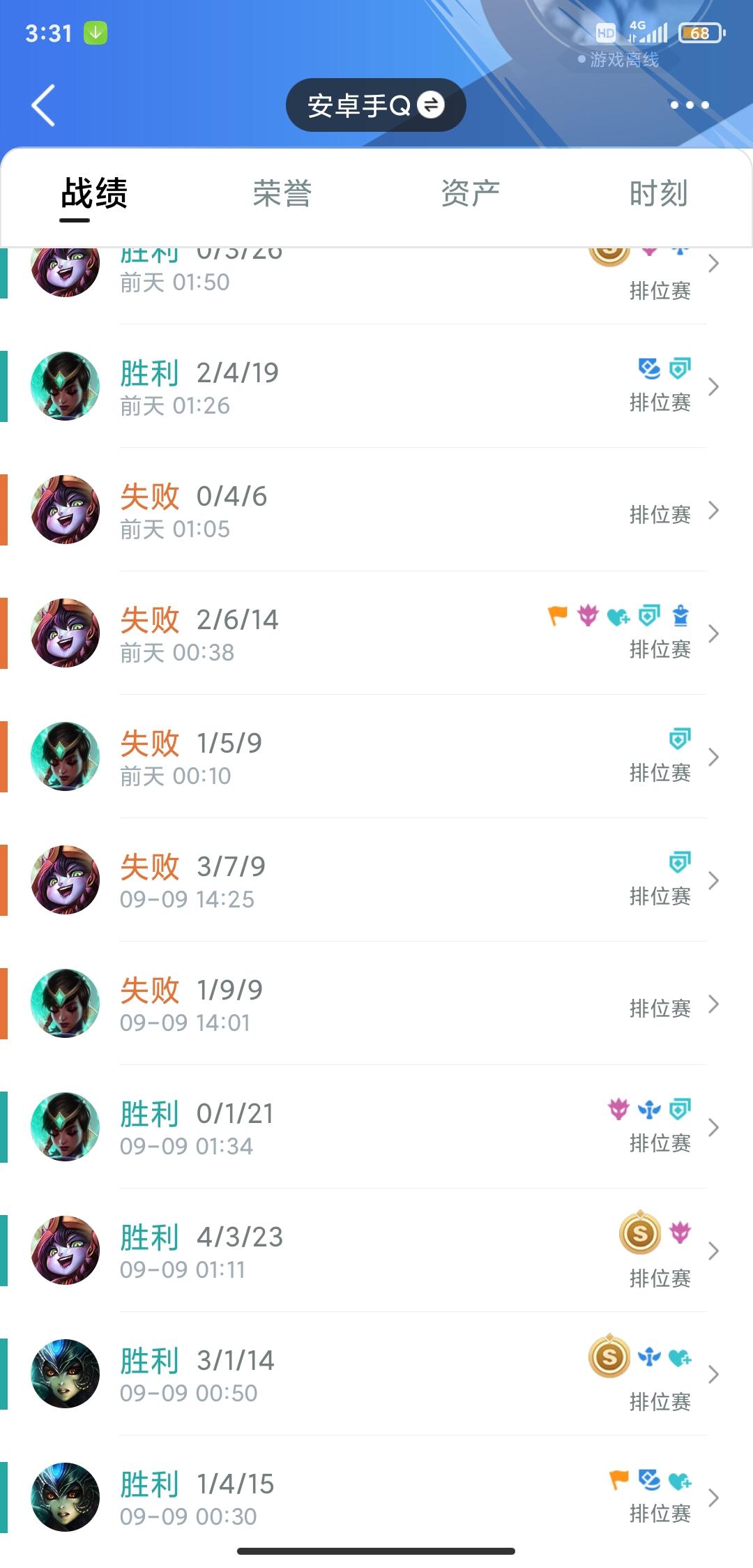Open the three-dot overflow menu
This screenshot has height=1568, width=753.
(689, 105)
